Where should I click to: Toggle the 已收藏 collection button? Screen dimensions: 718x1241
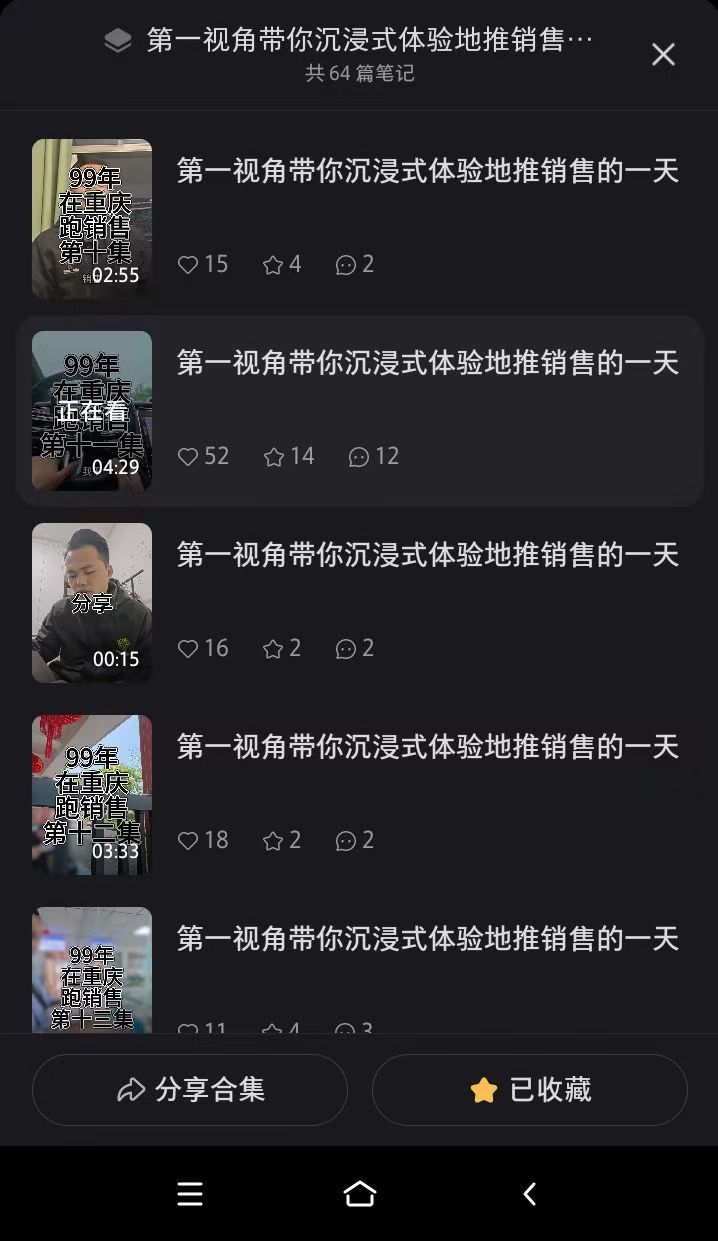pos(530,1089)
